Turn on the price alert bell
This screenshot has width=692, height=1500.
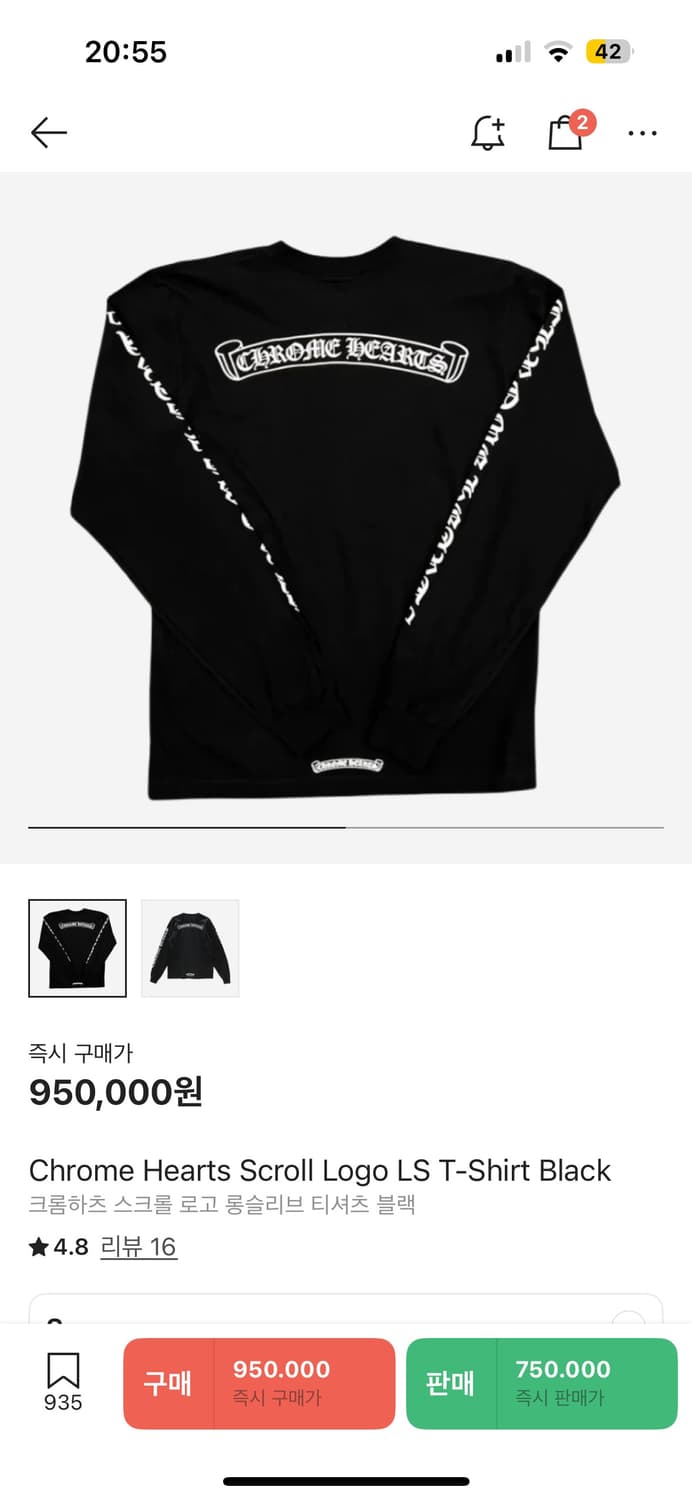click(488, 132)
